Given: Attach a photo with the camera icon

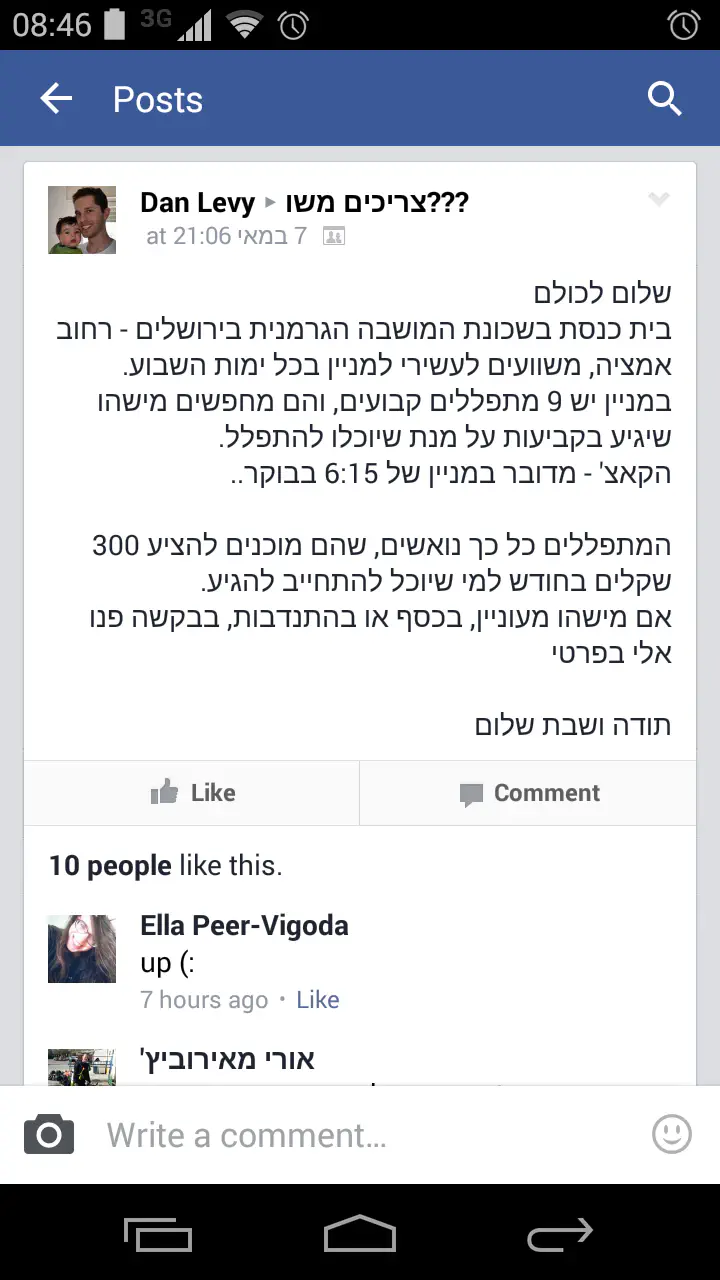Looking at the screenshot, I should pyautogui.click(x=49, y=1135).
